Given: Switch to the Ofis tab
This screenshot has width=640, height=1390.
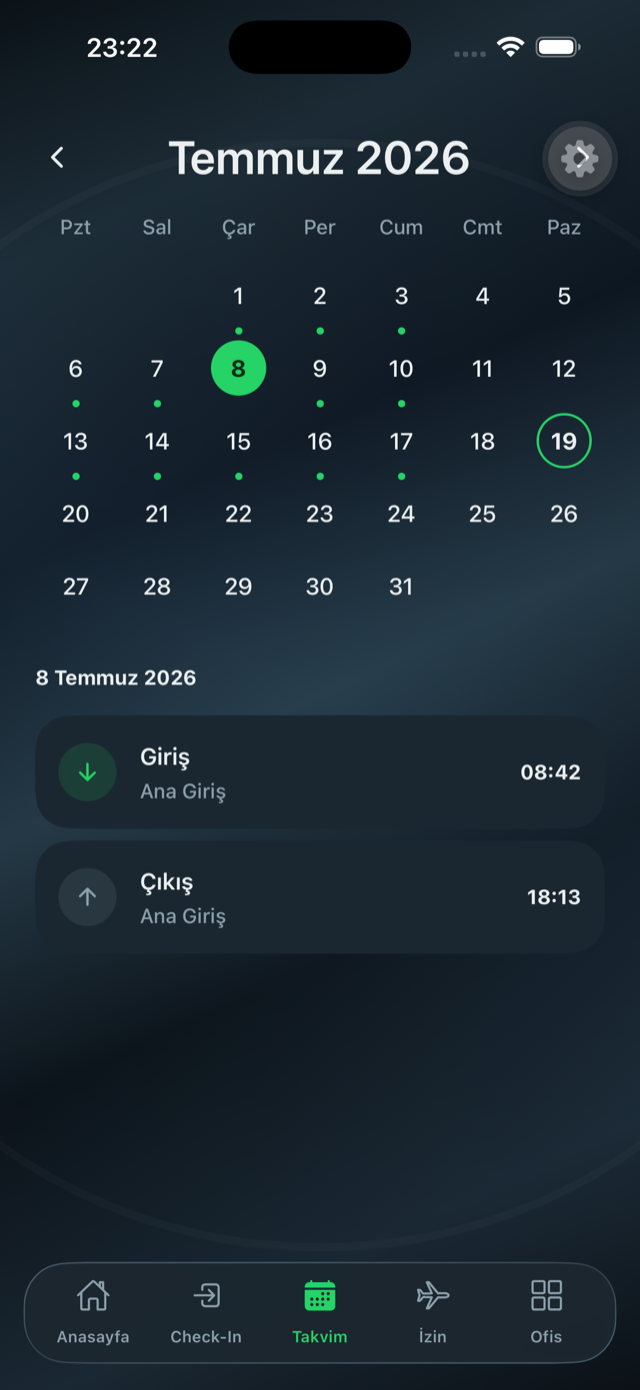Looking at the screenshot, I should pos(546,1312).
